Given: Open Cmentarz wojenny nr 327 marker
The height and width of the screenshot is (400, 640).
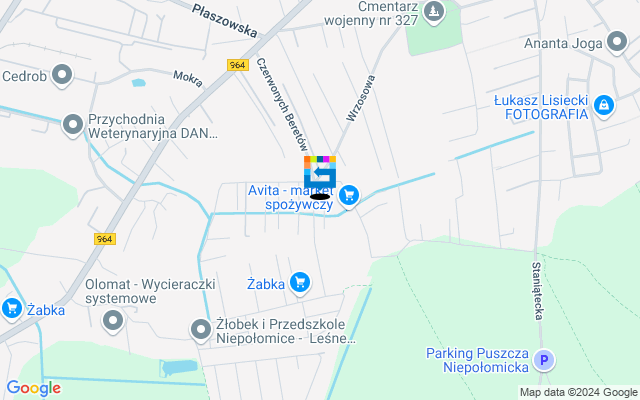Looking at the screenshot, I should pos(433,12).
